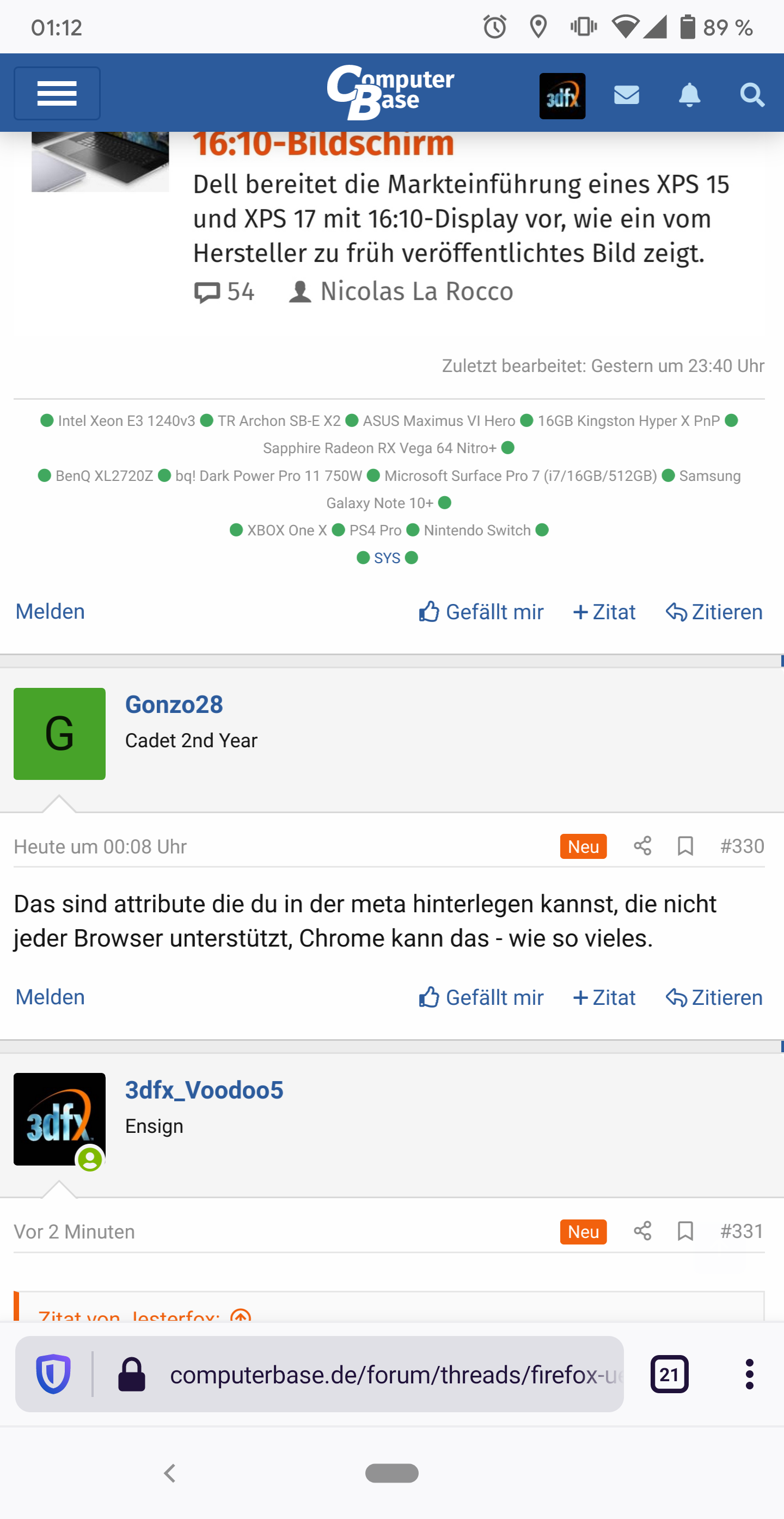Screen dimensions: 784x1519
Task: Open the 3dfx user avatar in header
Action: [562, 96]
